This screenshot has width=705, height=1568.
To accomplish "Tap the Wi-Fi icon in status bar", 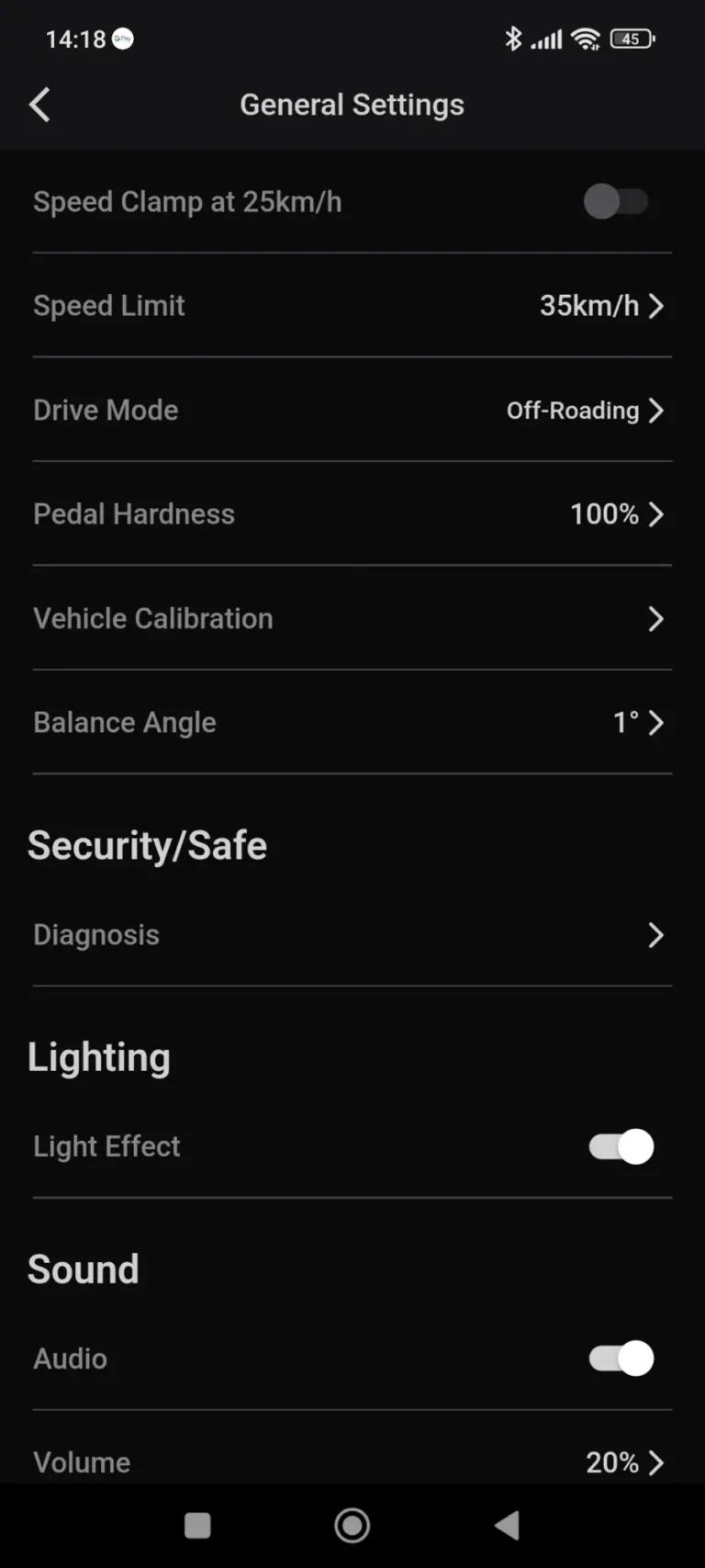I will pyautogui.click(x=588, y=39).
